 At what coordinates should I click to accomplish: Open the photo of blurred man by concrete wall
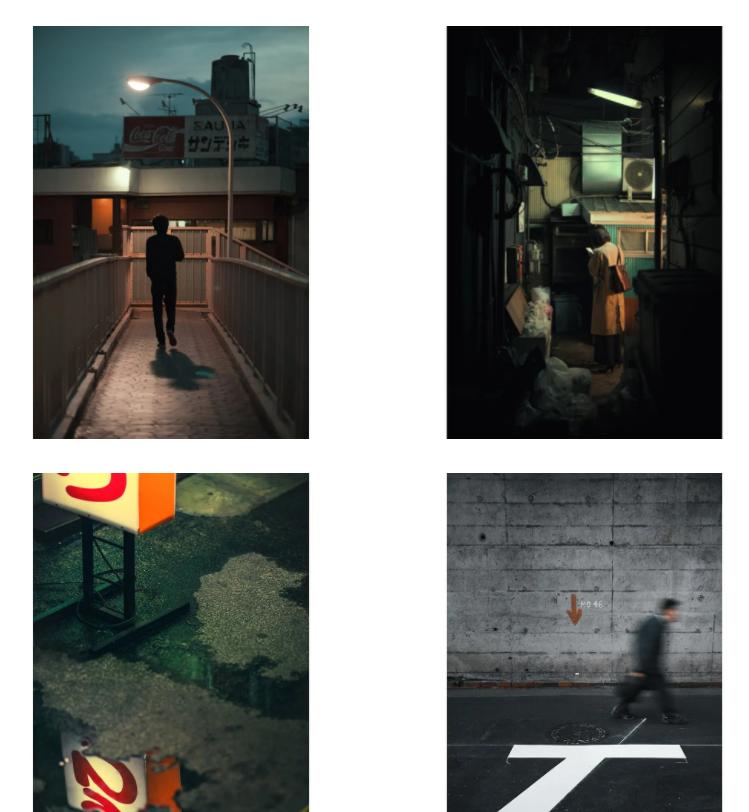click(x=584, y=642)
